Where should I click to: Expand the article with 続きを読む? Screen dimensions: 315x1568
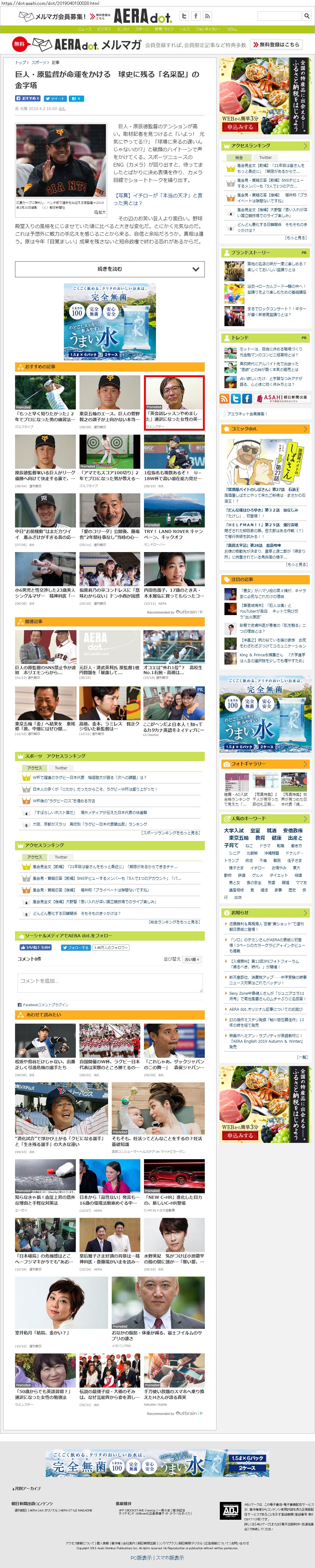point(110,268)
